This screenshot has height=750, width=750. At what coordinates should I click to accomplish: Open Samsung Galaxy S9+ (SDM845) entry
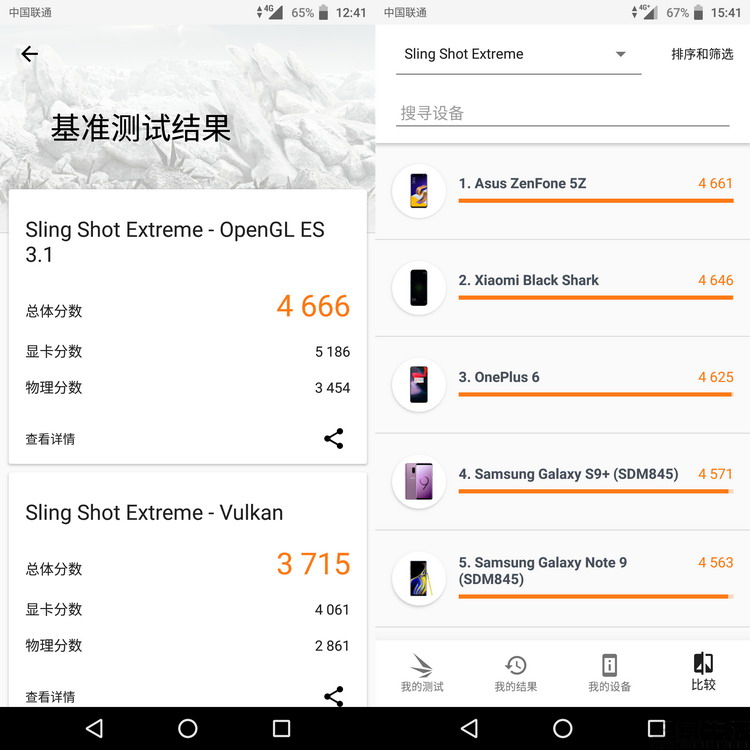pos(562,481)
